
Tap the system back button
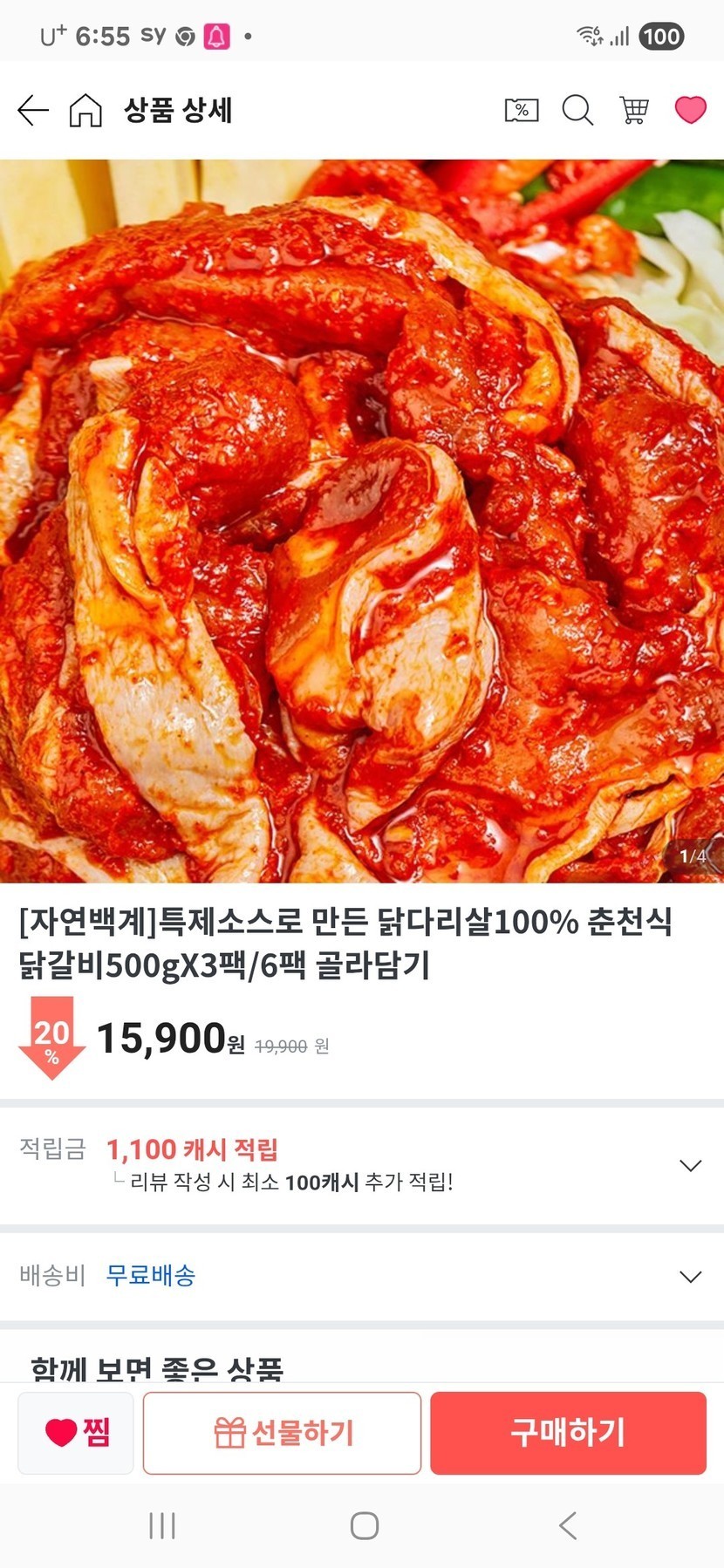[x=568, y=1525]
